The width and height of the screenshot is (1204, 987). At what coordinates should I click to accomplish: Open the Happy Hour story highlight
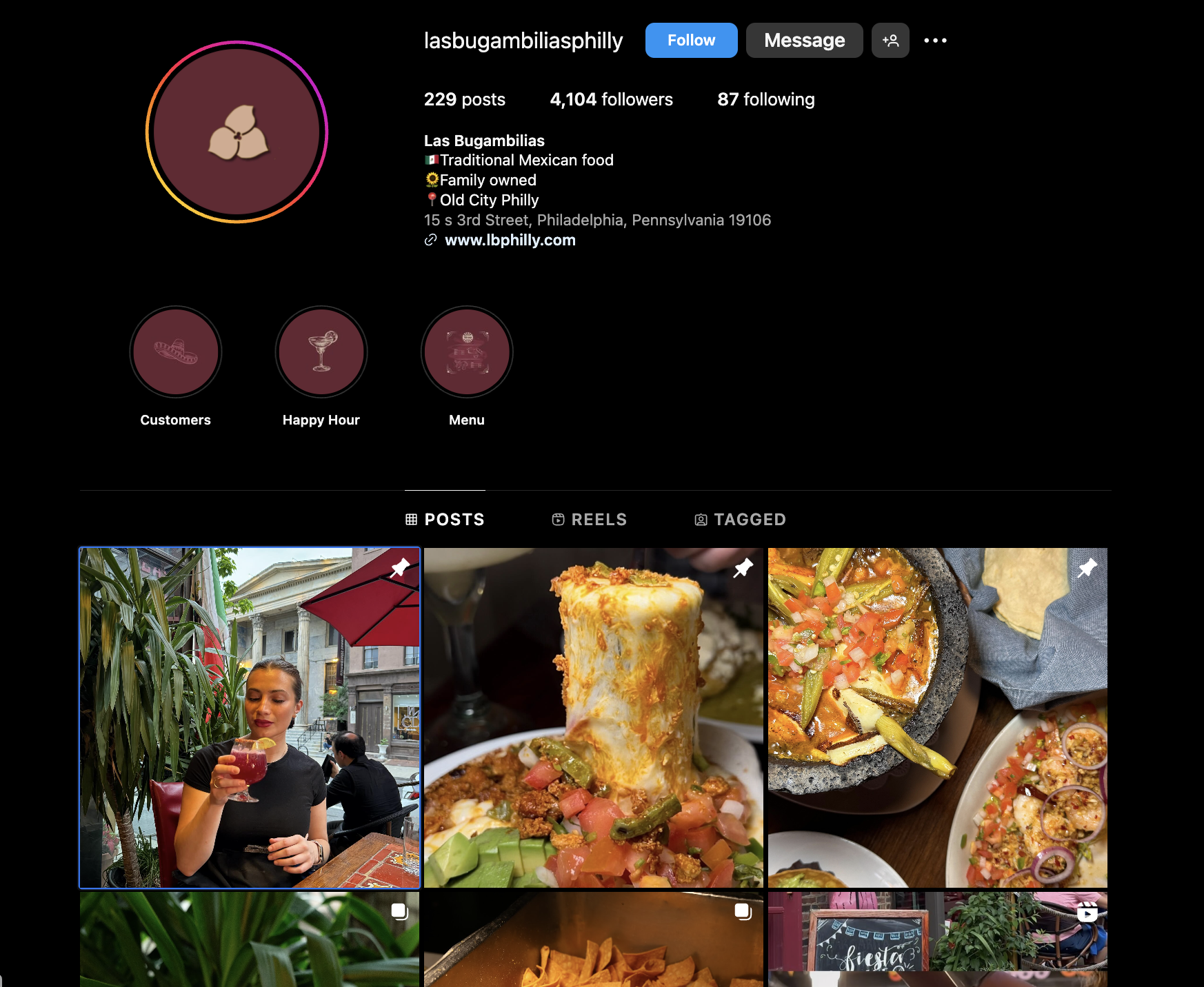321,352
